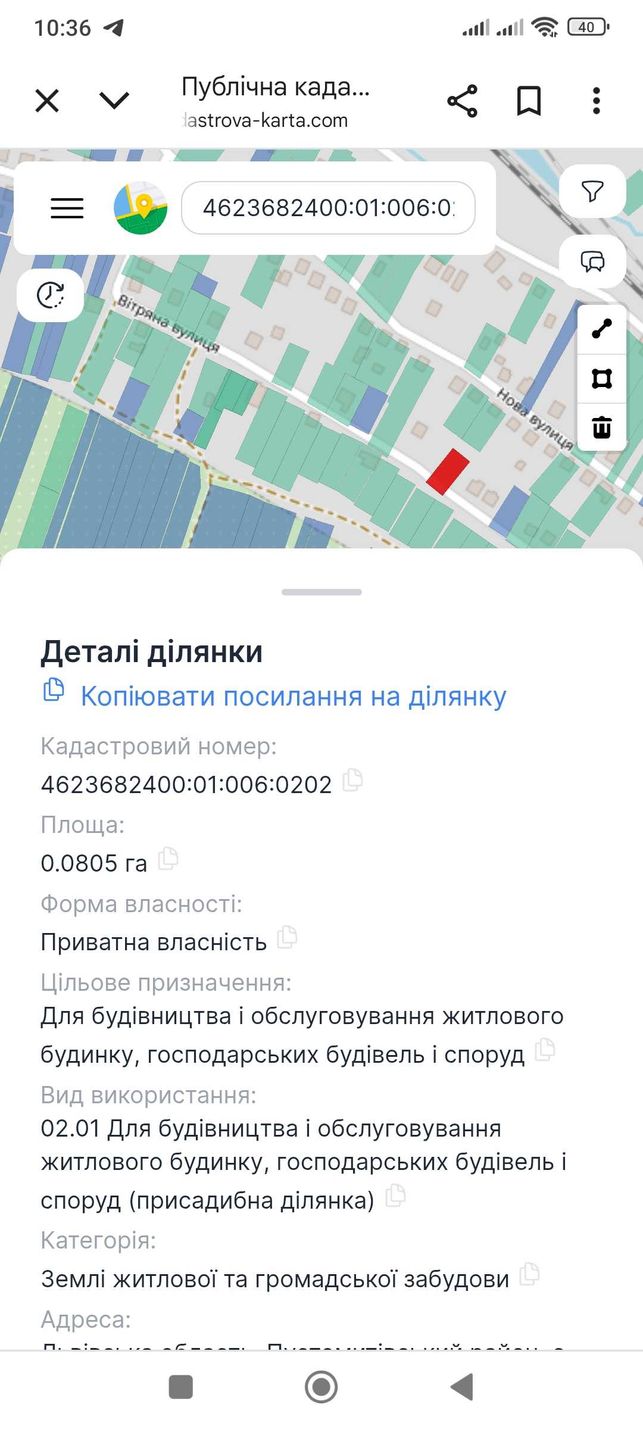Expand the page dropdown chevron

[x=115, y=101]
